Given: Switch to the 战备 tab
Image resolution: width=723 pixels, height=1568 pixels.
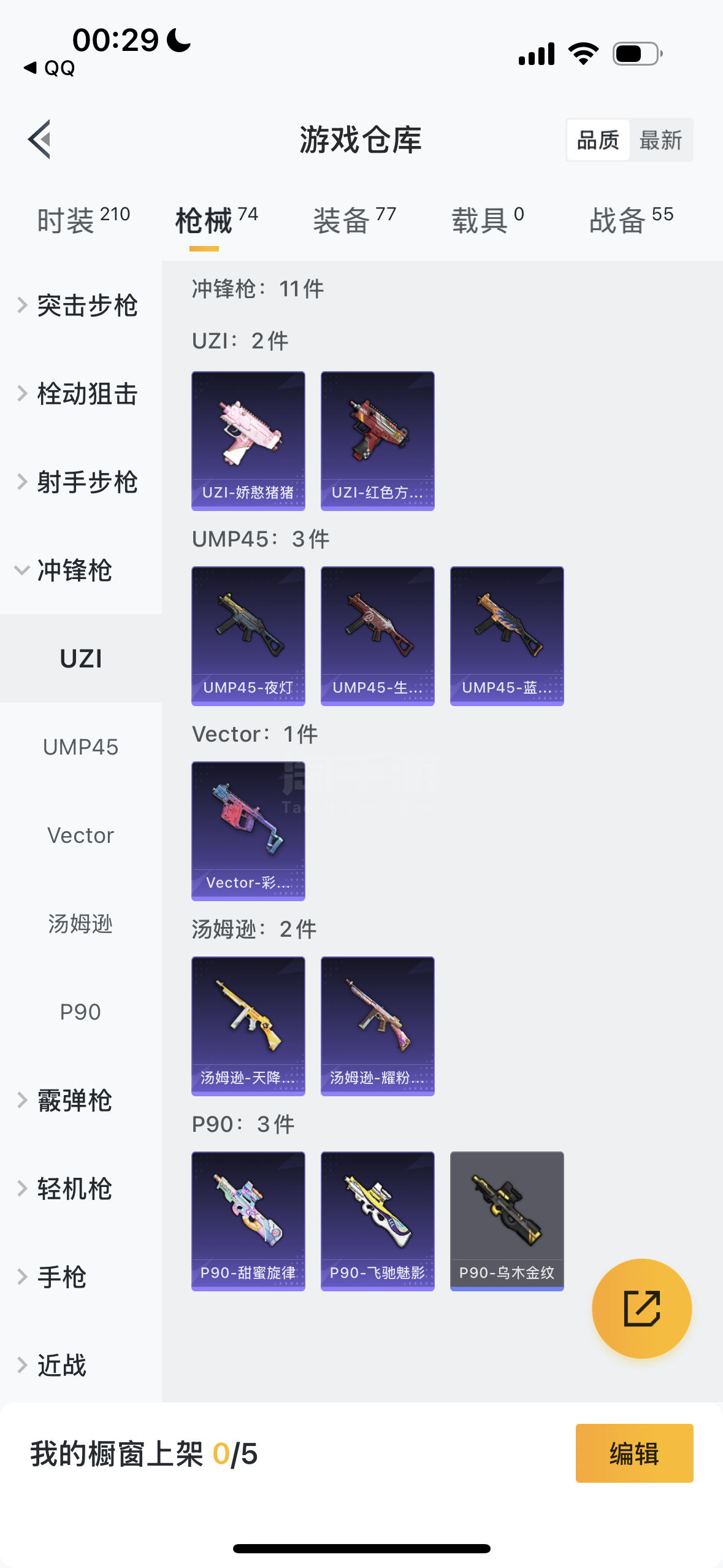Looking at the screenshot, I should (x=631, y=220).
